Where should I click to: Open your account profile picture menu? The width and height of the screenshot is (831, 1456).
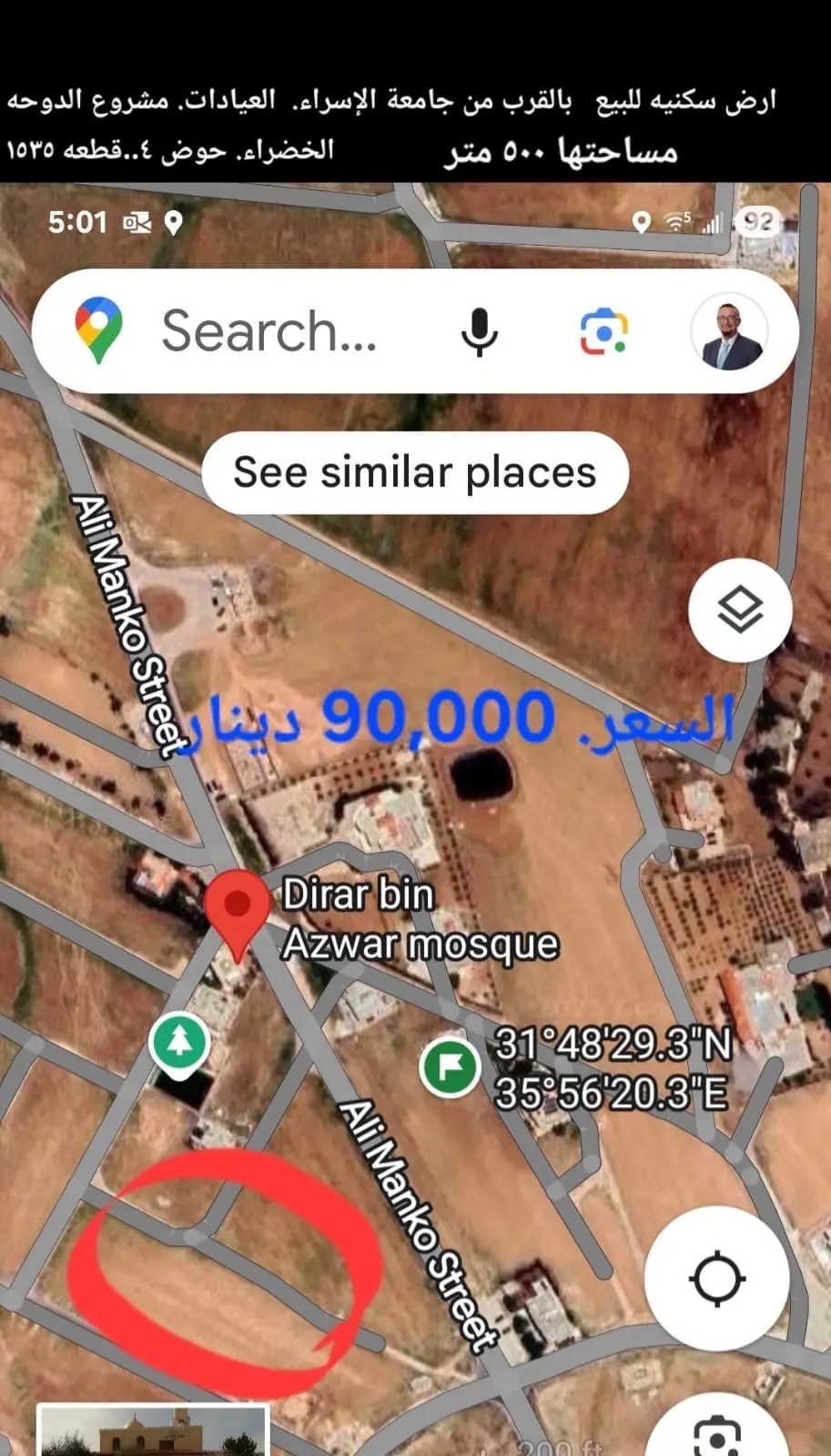728,330
